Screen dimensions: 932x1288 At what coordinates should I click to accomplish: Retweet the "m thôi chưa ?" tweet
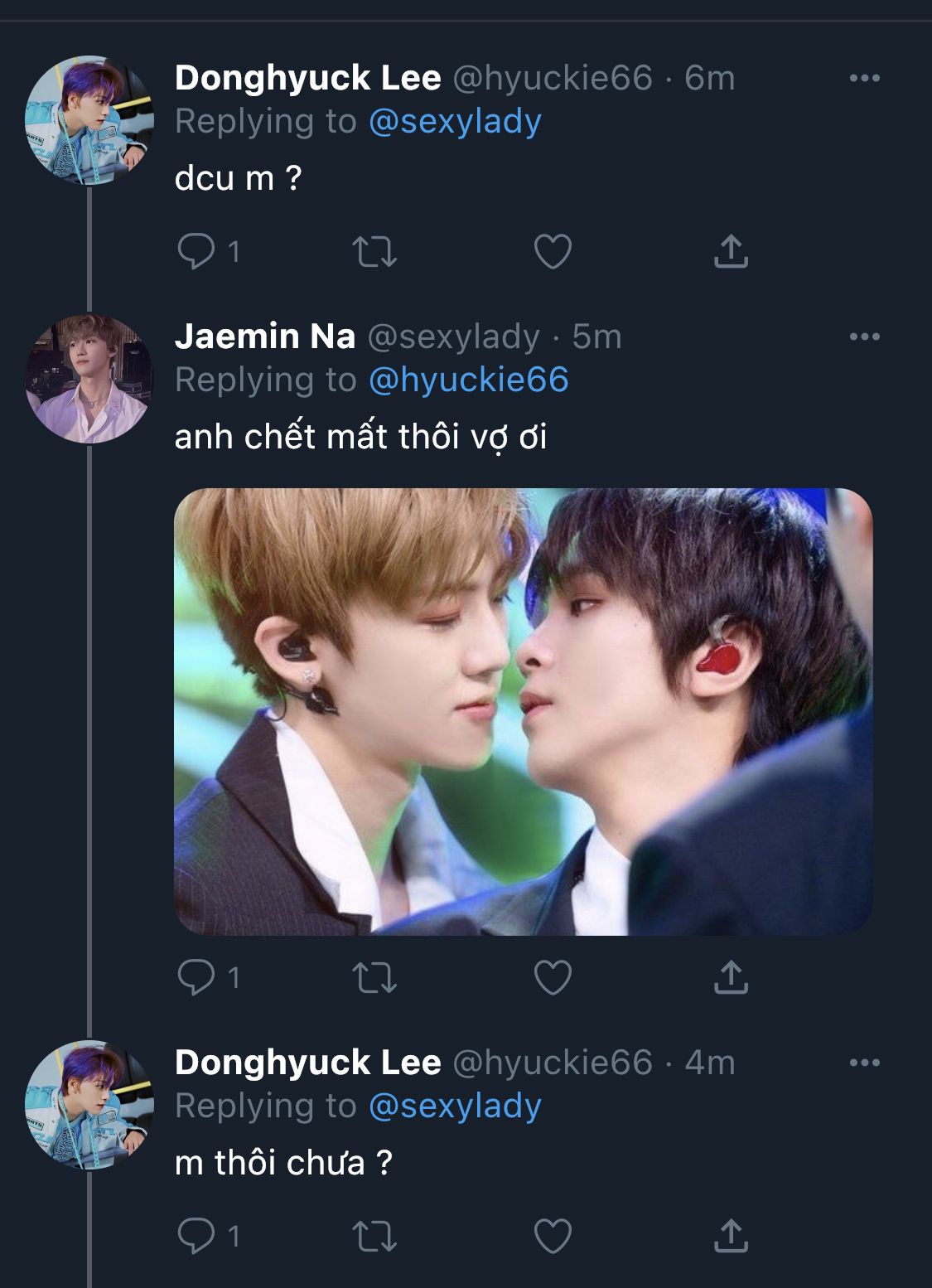(x=374, y=1236)
